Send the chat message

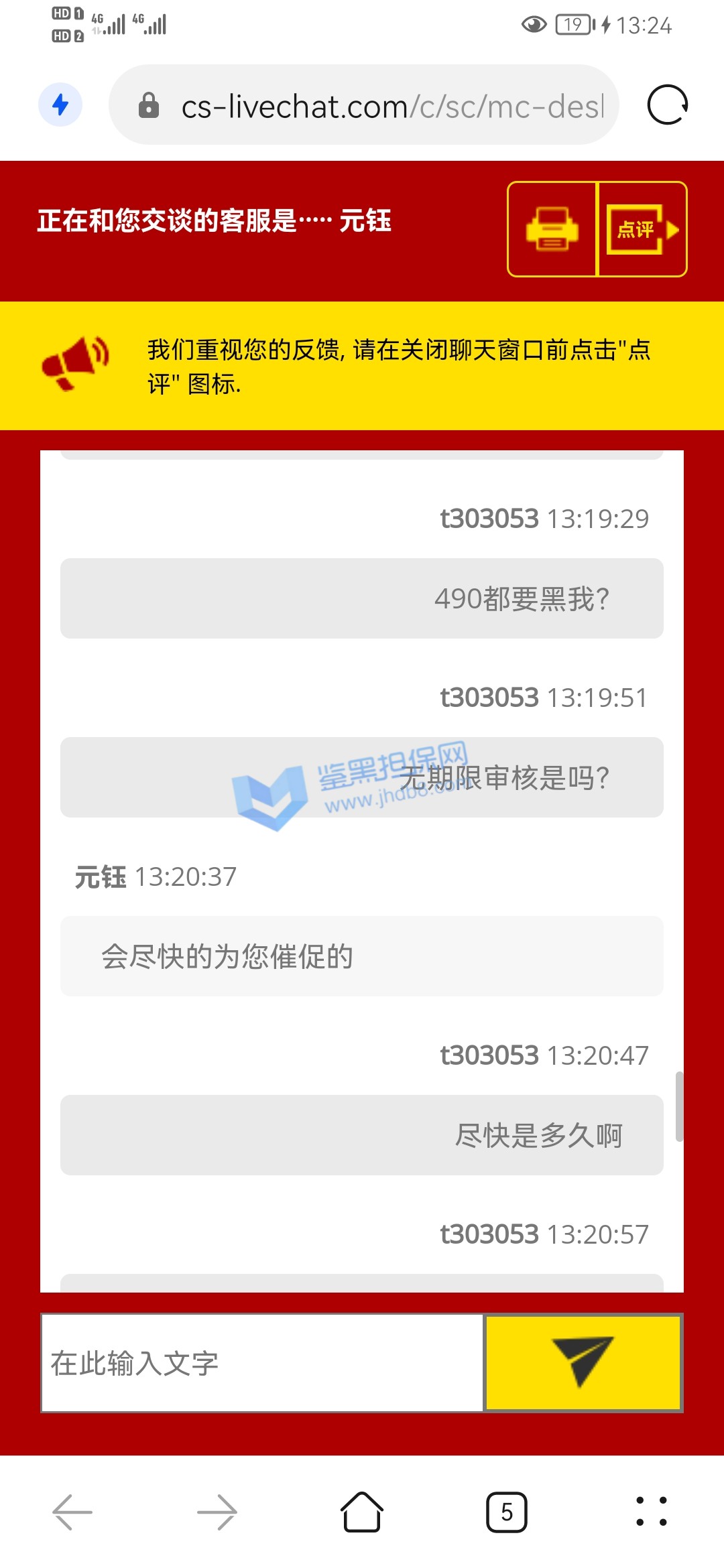click(x=583, y=1363)
